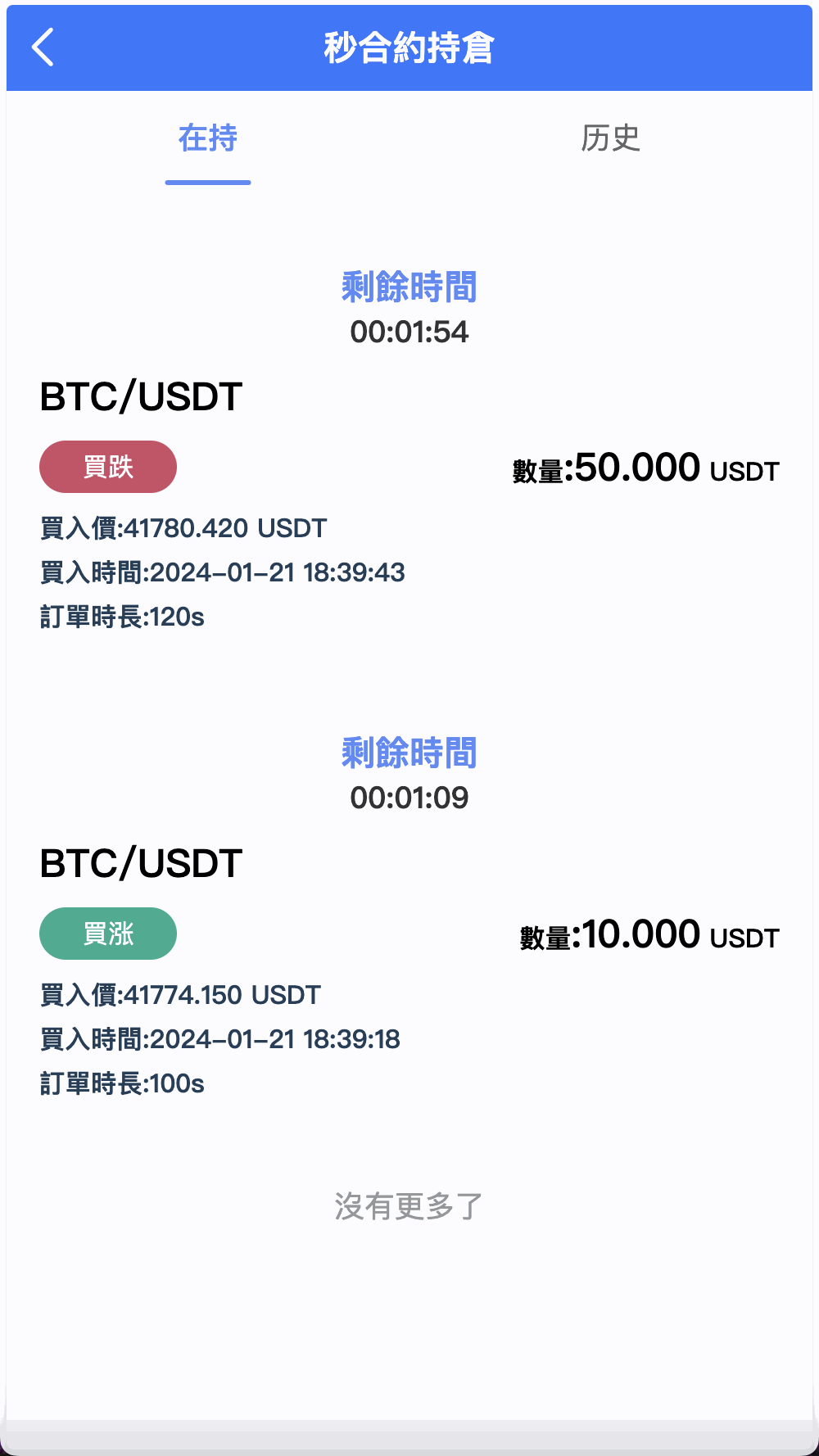
Task: Switch to the 历史 tab
Action: (610, 139)
